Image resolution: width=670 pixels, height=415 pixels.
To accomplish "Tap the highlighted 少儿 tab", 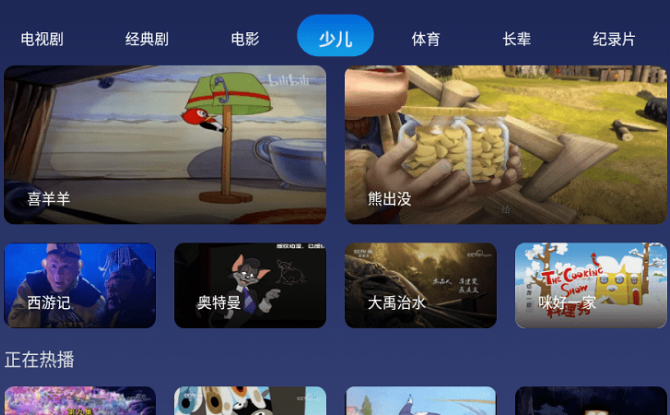I will 335,38.
